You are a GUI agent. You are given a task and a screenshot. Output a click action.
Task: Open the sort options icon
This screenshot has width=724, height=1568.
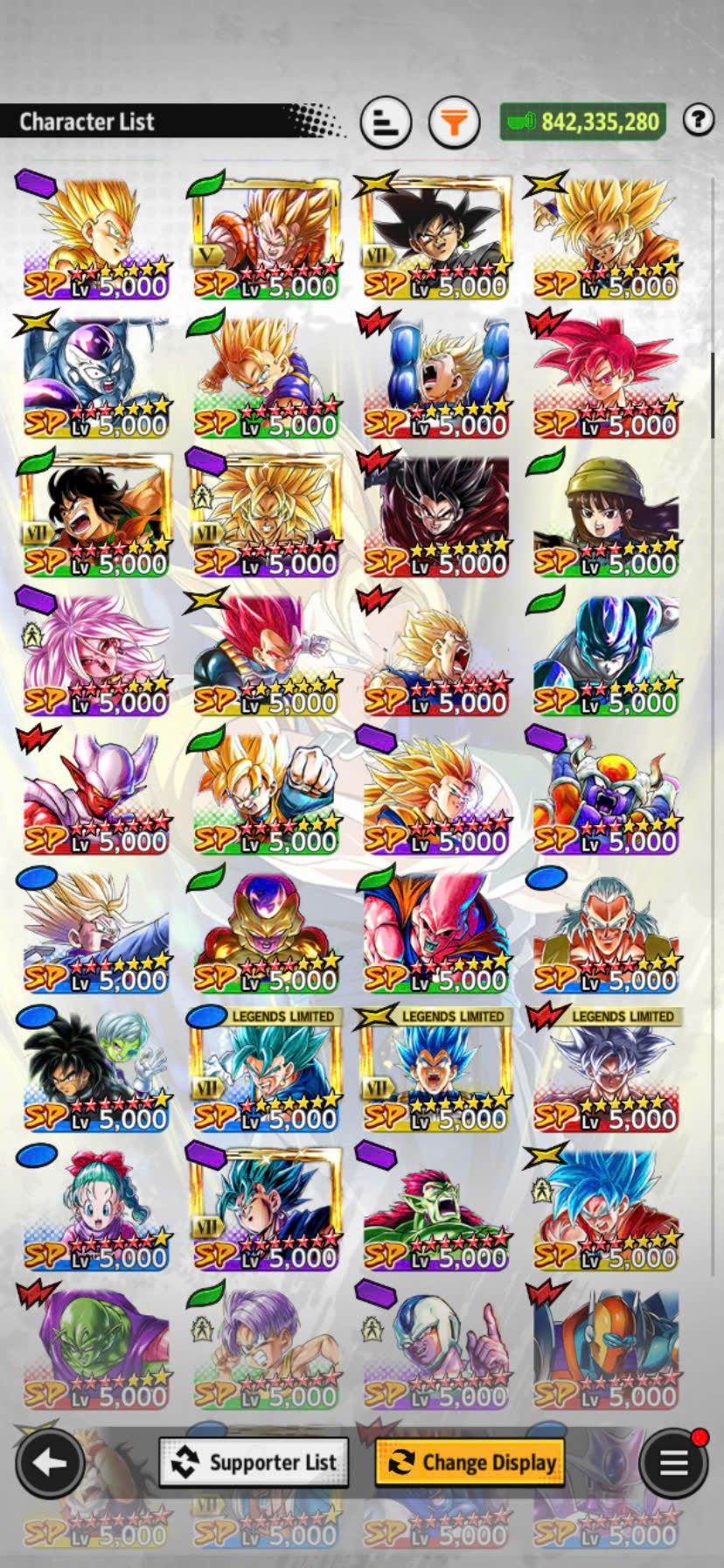tap(386, 122)
